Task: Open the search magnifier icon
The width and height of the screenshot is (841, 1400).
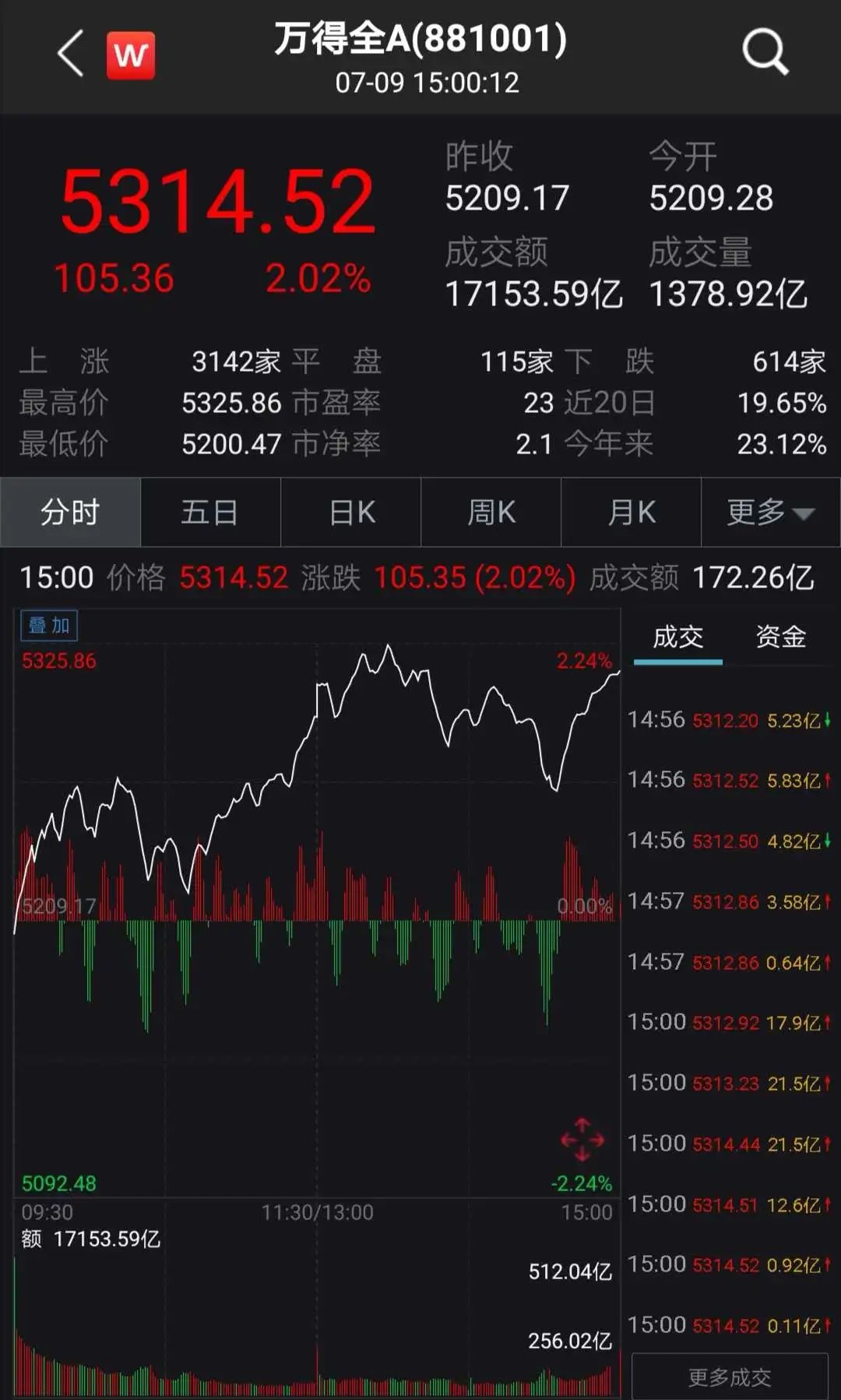Action: click(x=765, y=52)
